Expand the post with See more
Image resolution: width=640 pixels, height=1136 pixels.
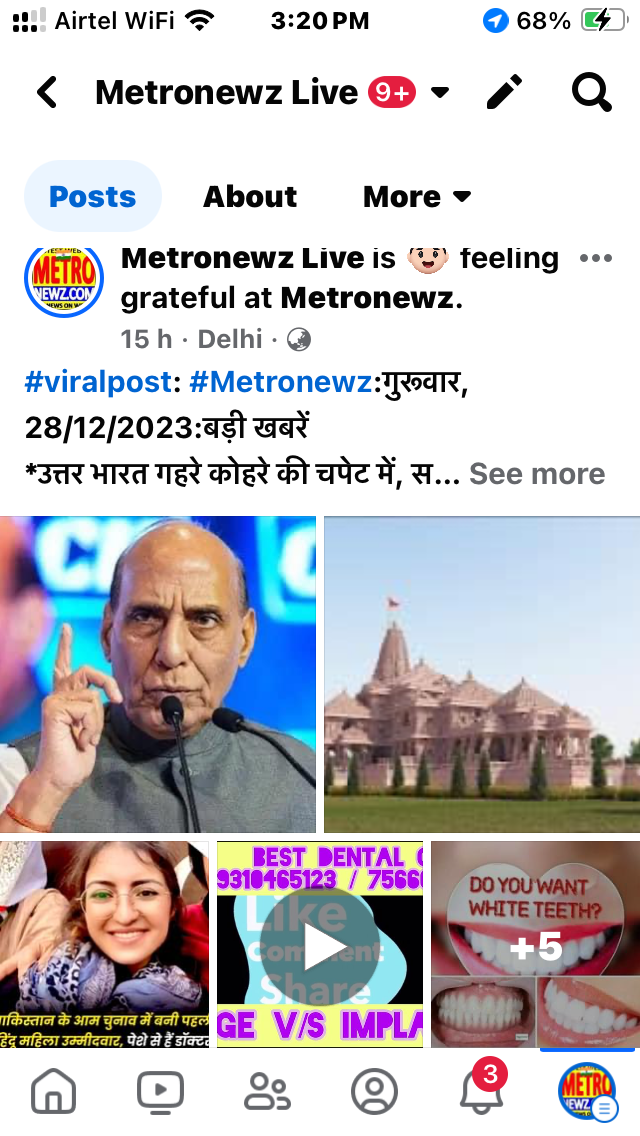click(537, 474)
